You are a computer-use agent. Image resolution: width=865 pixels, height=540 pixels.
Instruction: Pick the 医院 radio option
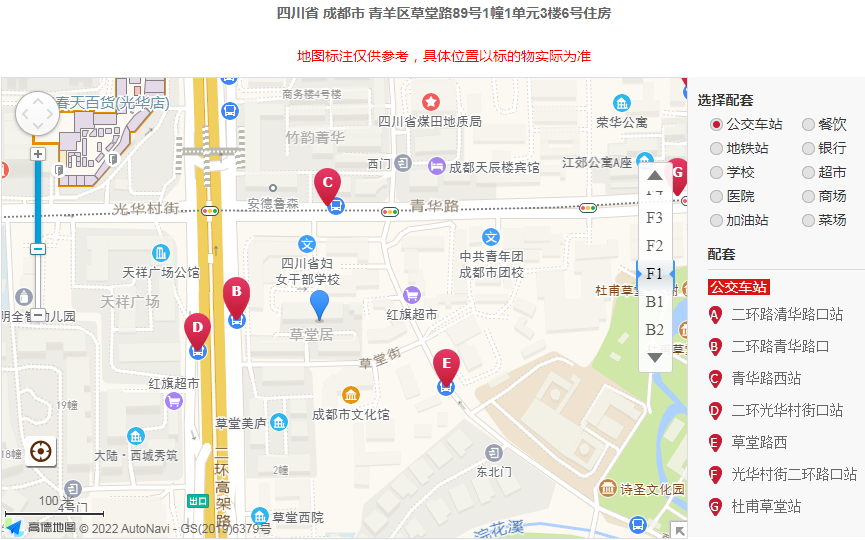point(716,197)
